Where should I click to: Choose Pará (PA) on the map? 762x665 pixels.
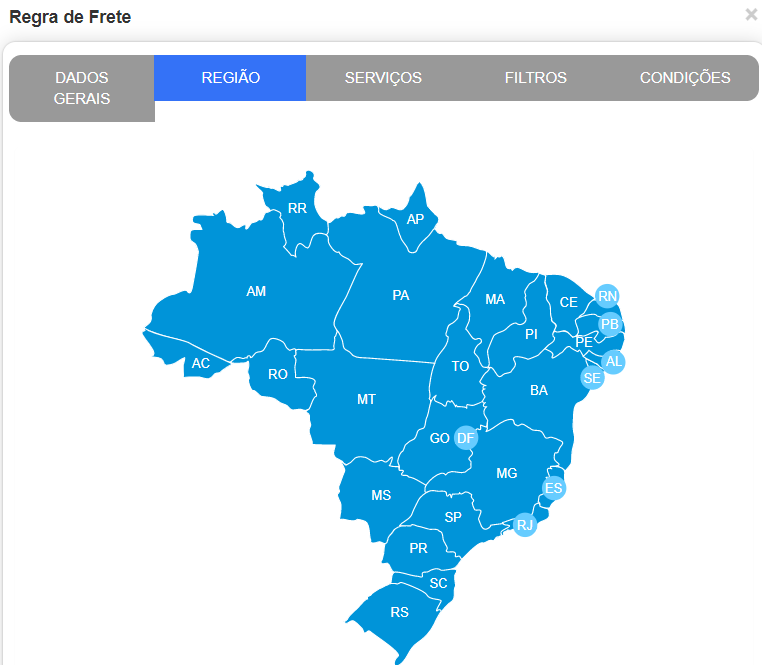click(401, 295)
